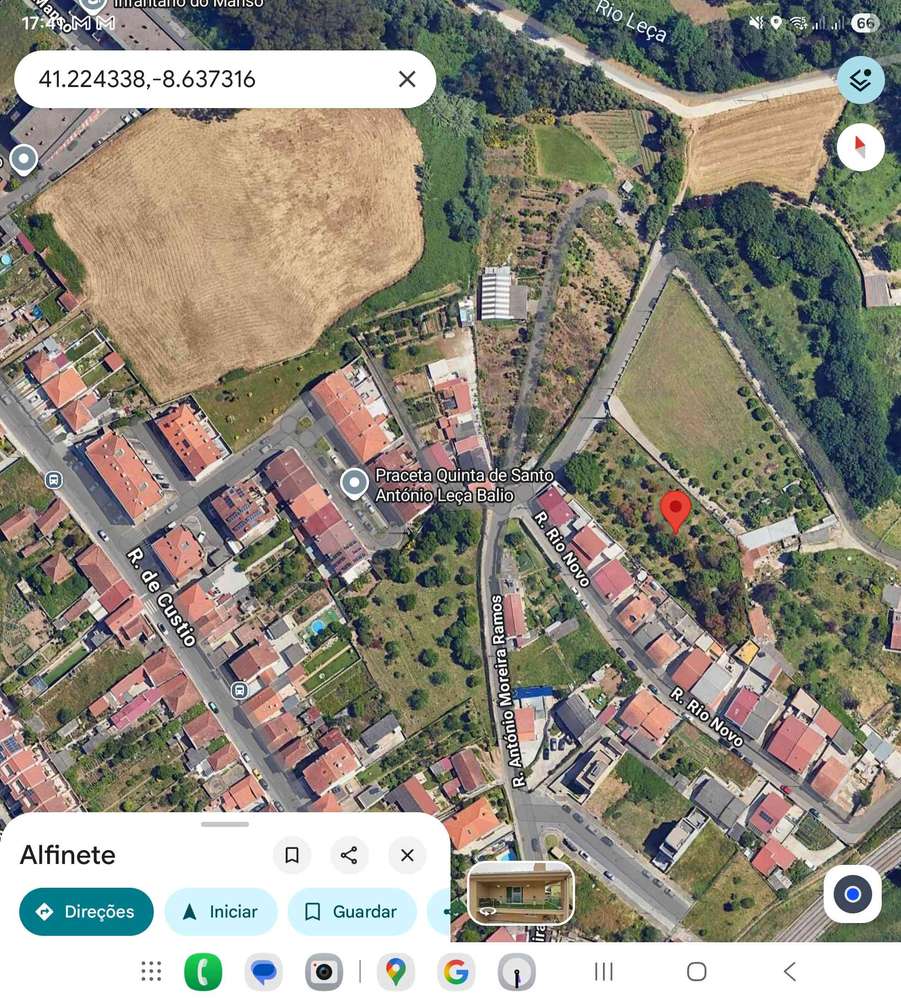Launch the Camera app from taskbar
Screen dimensions: 901x1000
[x=323, y=971]
